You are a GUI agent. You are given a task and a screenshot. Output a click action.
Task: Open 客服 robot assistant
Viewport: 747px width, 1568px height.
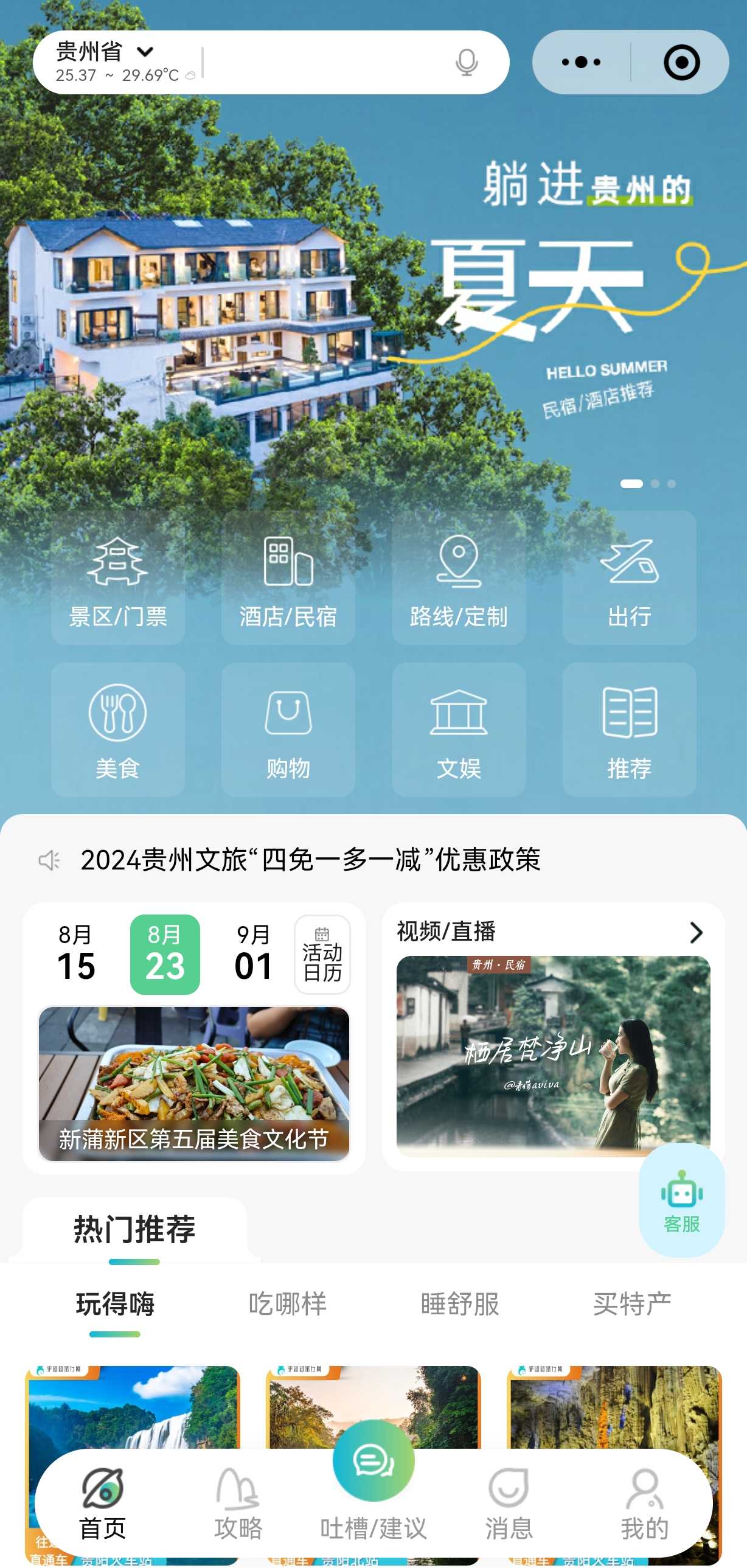pyautogui.click(x=681, y=1199)
